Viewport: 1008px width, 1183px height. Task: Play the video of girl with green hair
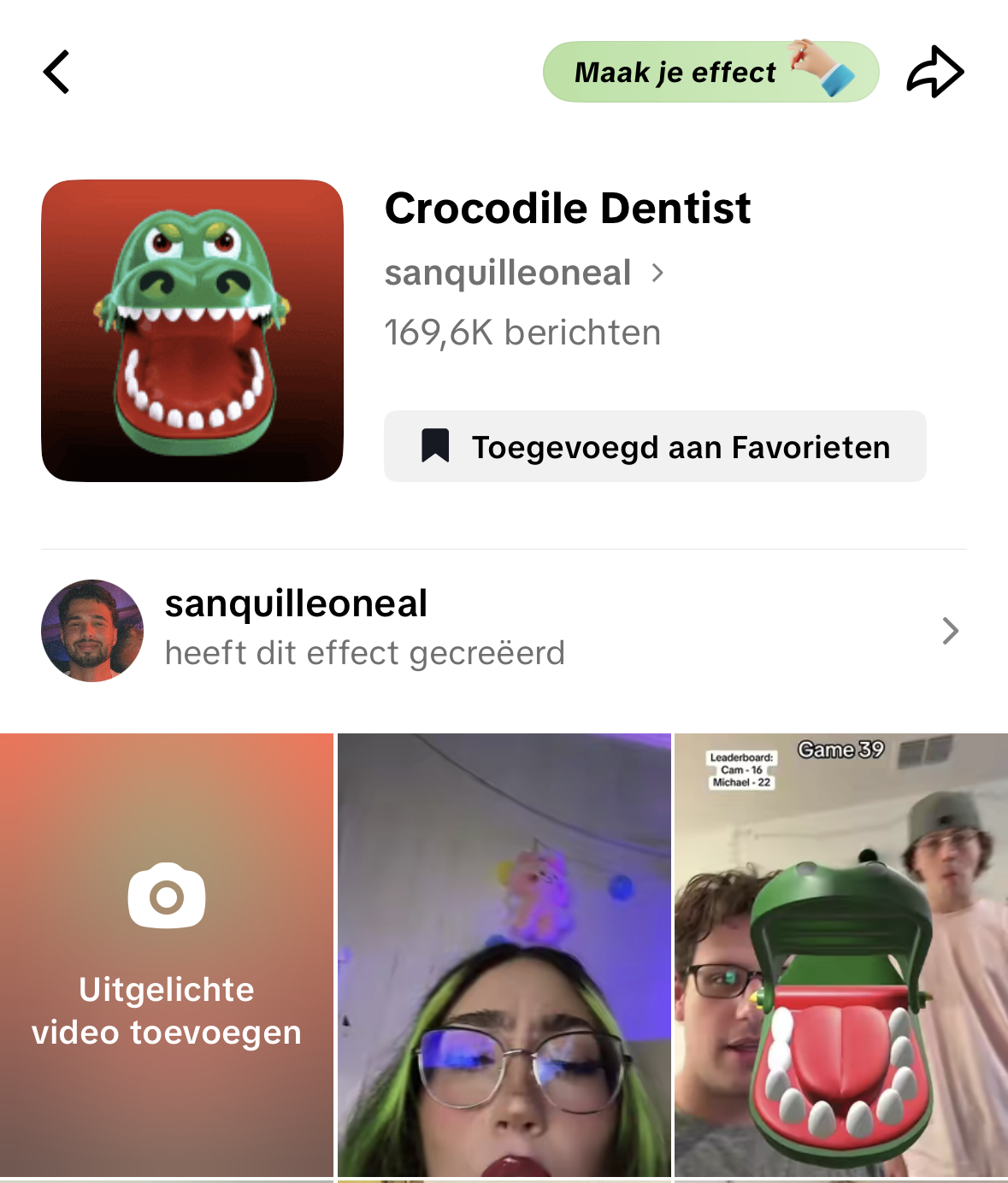[x=504, y=955]
